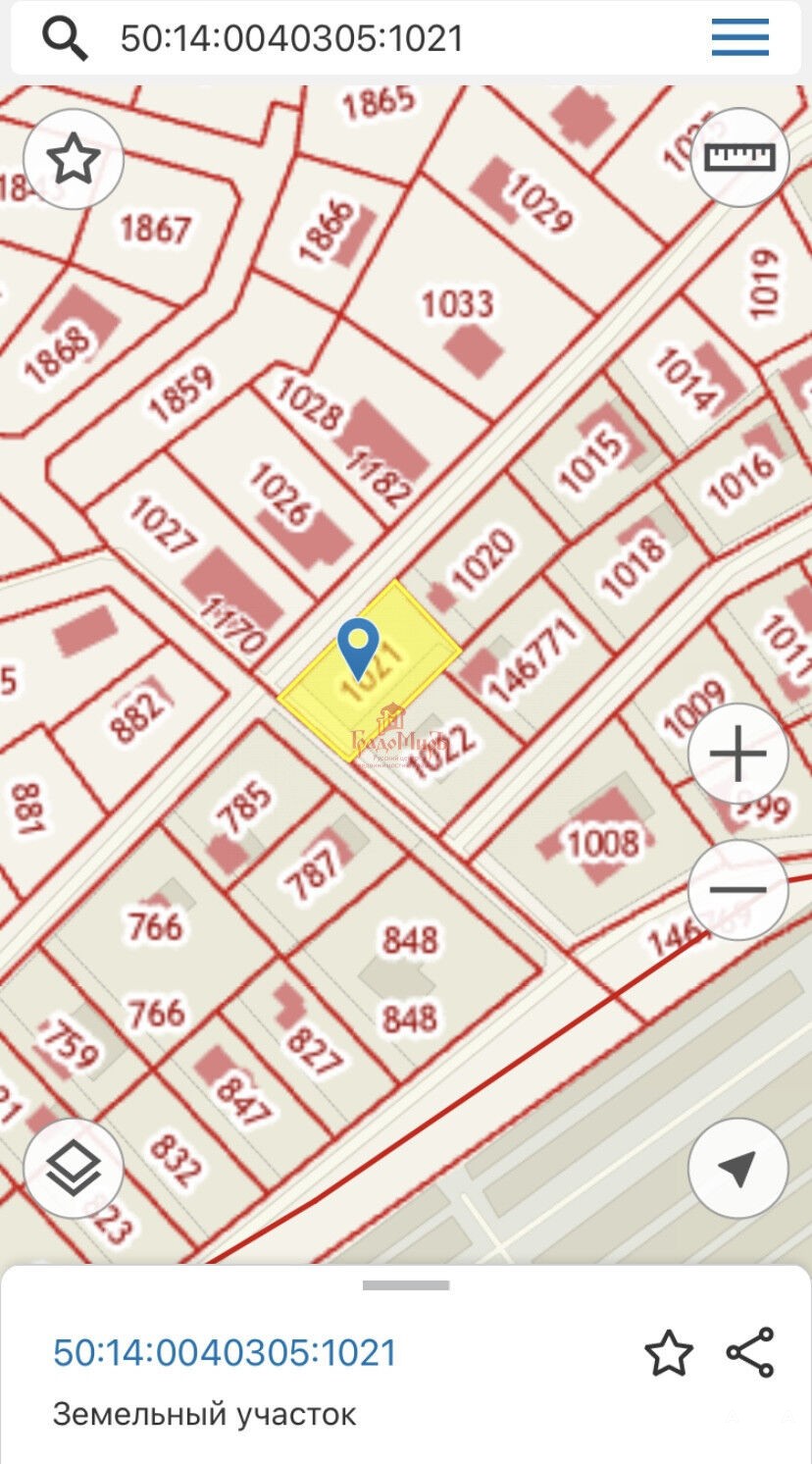Image resolution: width=812 pixels, height=1464 pixels.
Task: Zoom out the map with minus
Action: (x=737, y=890)
